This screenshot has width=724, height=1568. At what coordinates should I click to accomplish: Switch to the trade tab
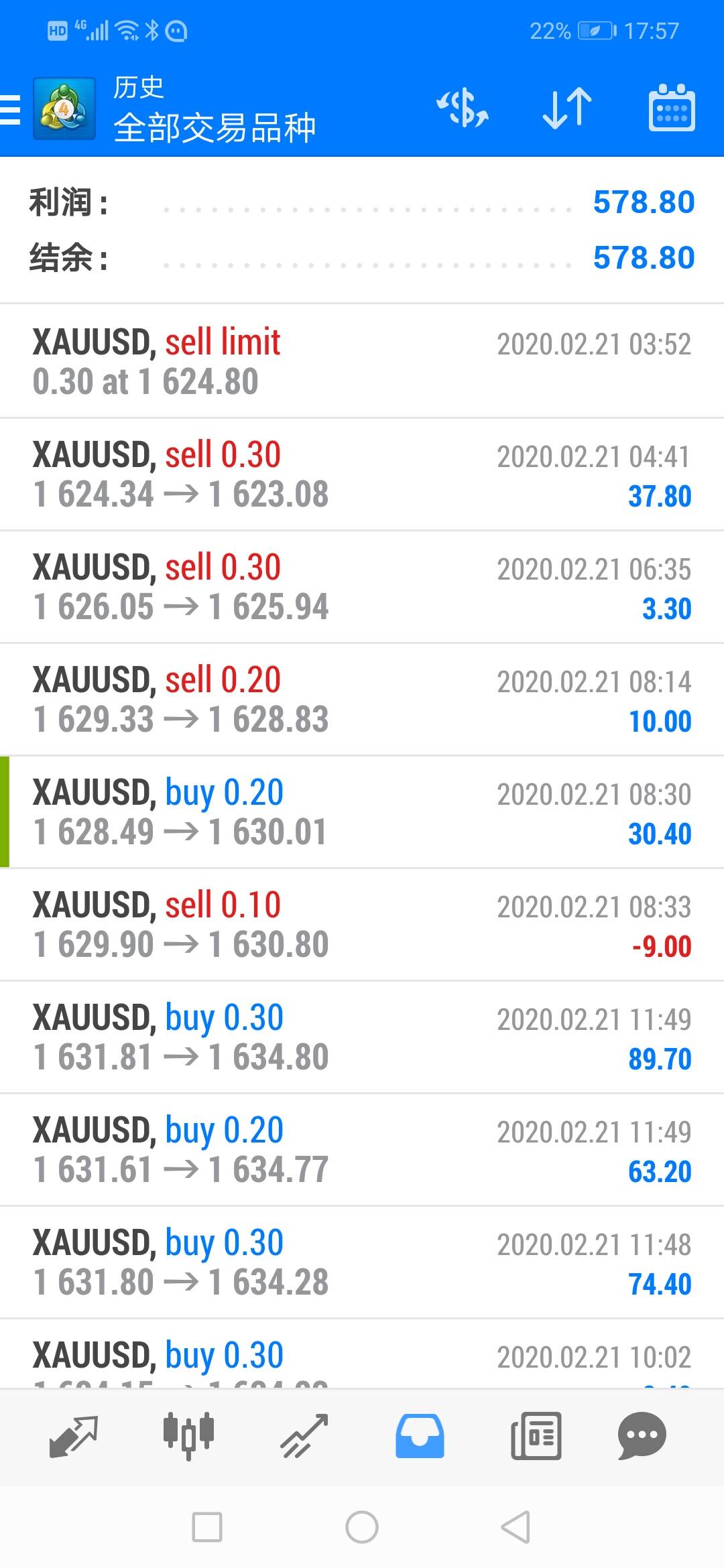click(304, 1436)
